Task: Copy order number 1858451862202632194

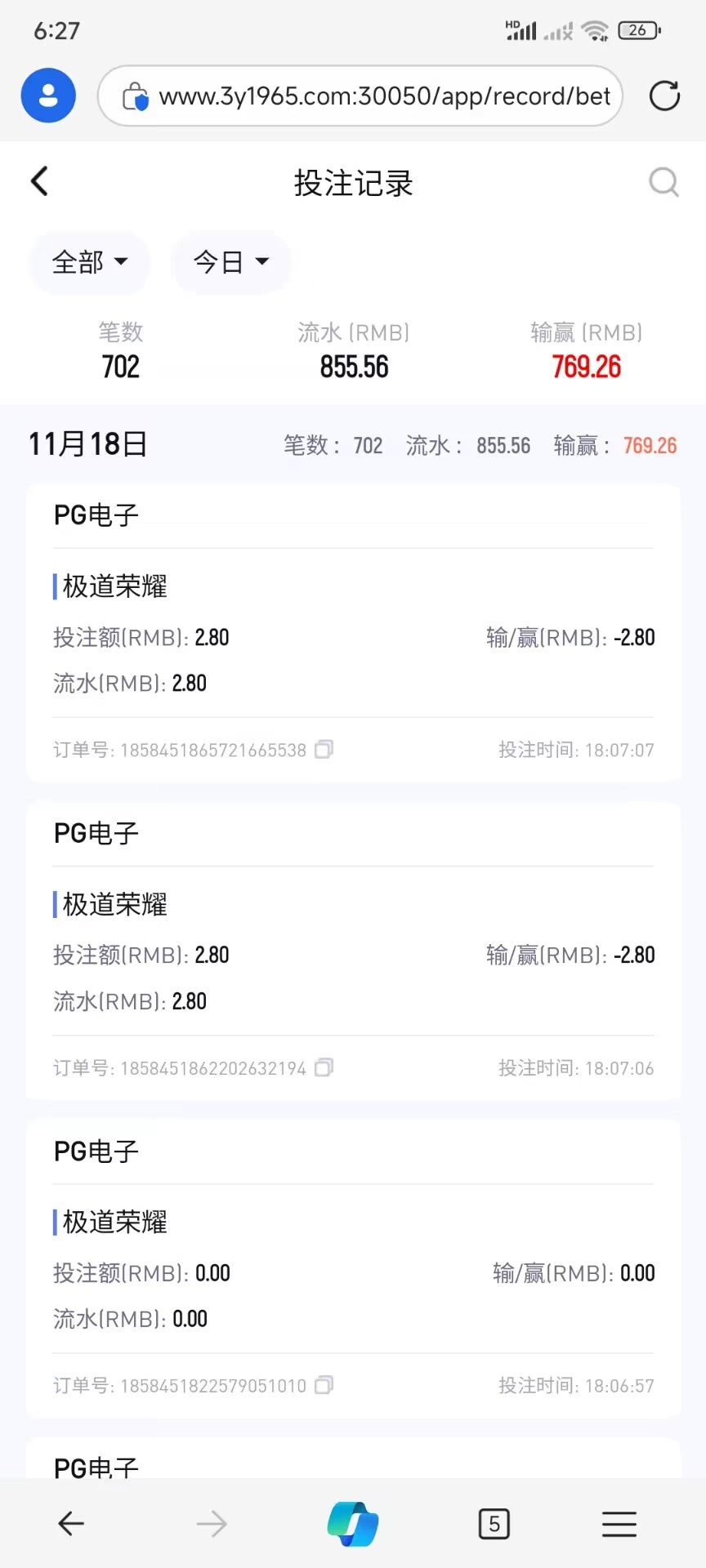Action: click(324, 1067)
